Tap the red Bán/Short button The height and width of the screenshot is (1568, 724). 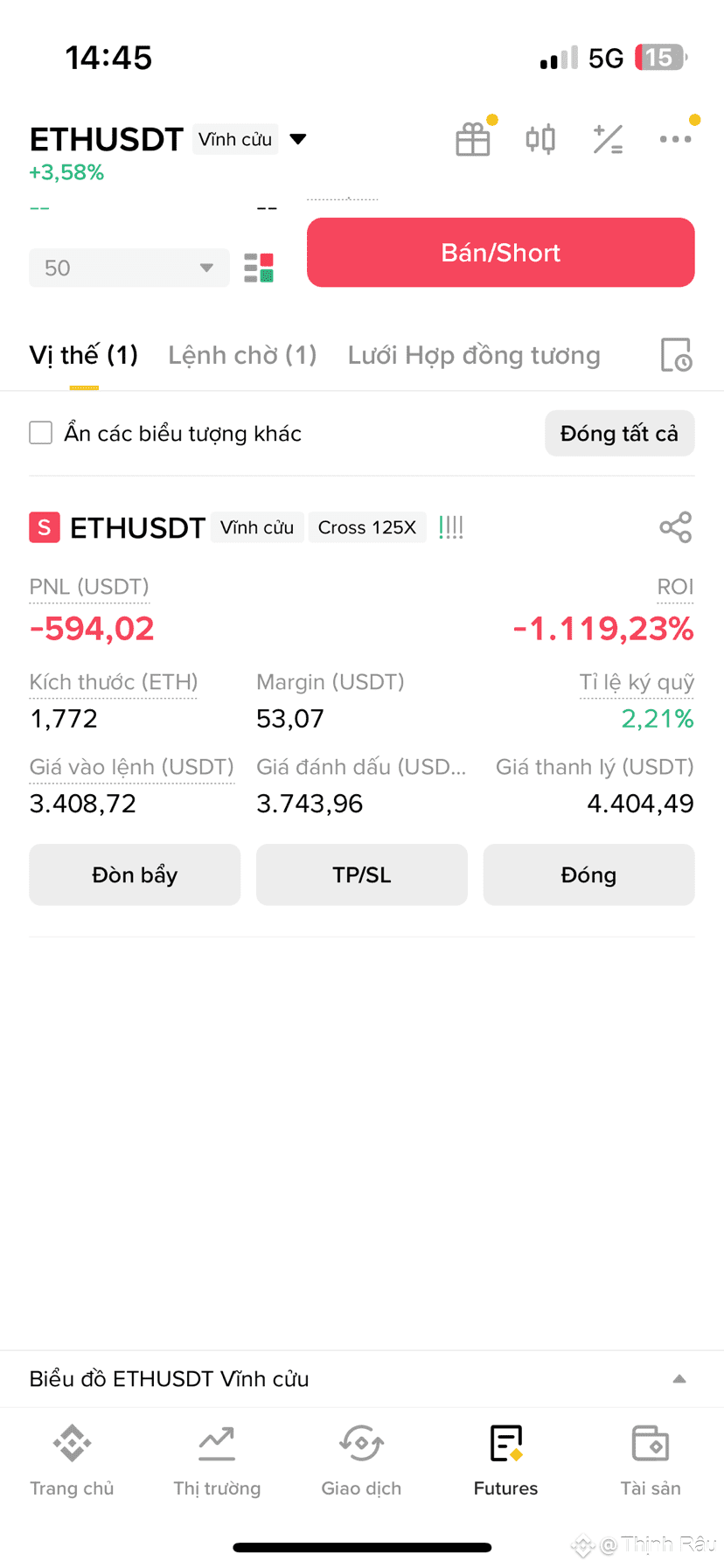pyautogui.click(x=501, y=253)
